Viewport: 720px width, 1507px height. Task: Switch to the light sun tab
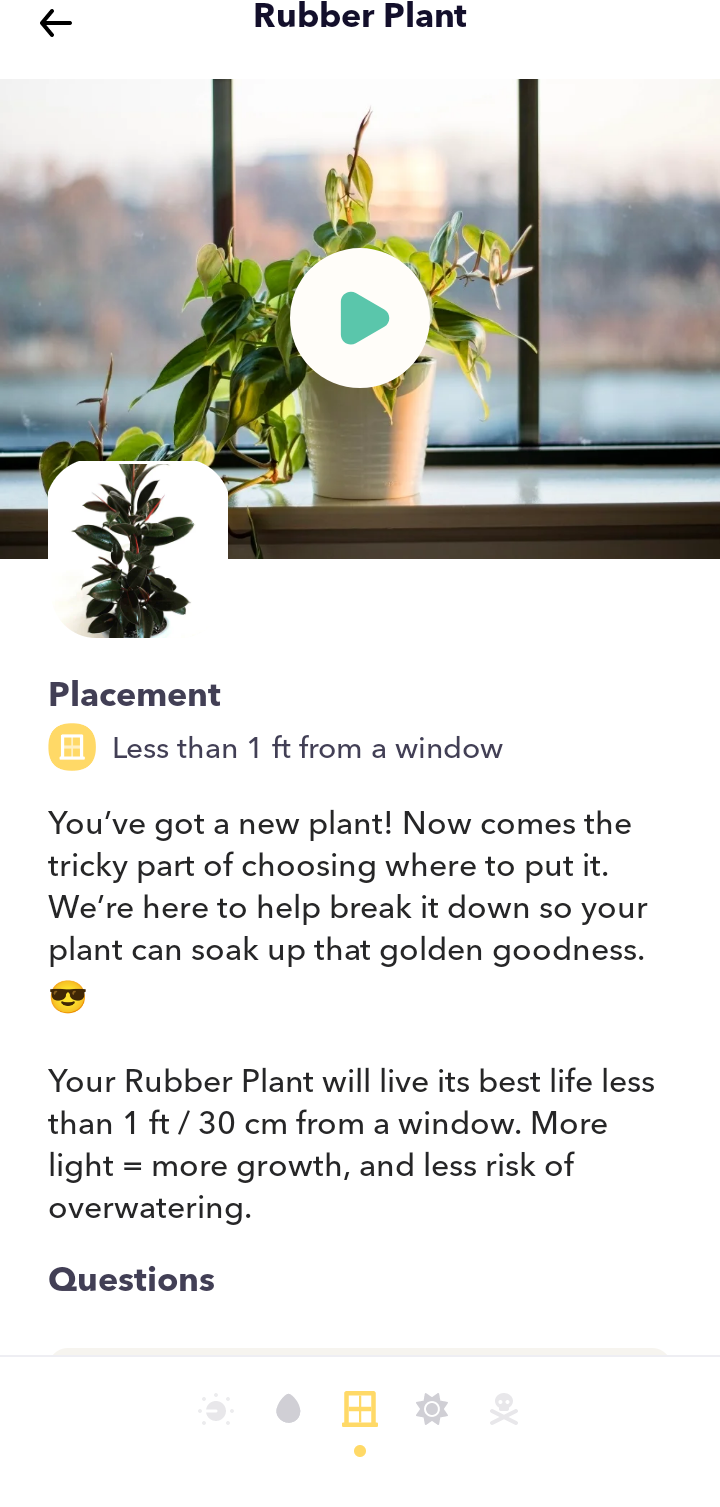(432, 1410)
